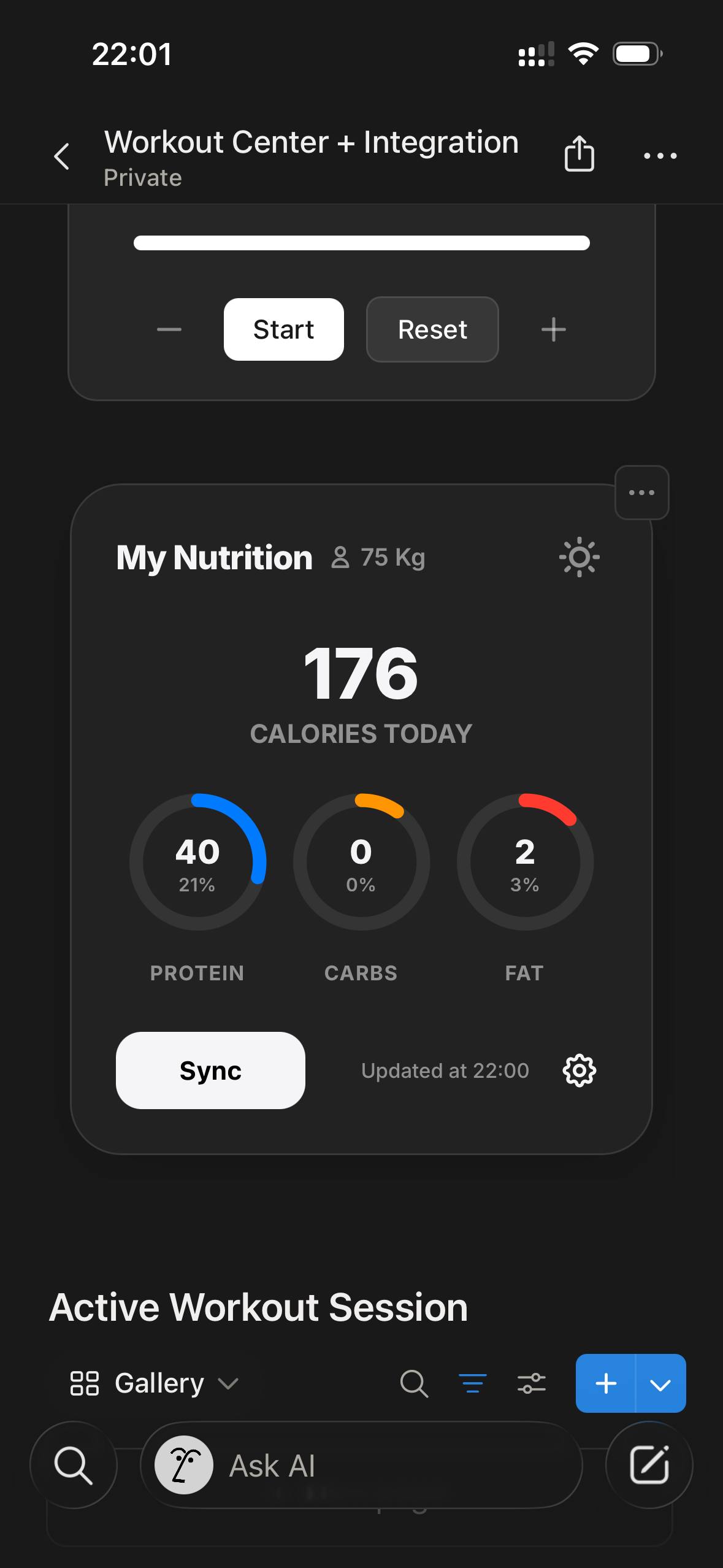Open the My Nutrition widget ellipsis menu
Image resolution: width=723 pixels, height=1568 pixels.
641,491
